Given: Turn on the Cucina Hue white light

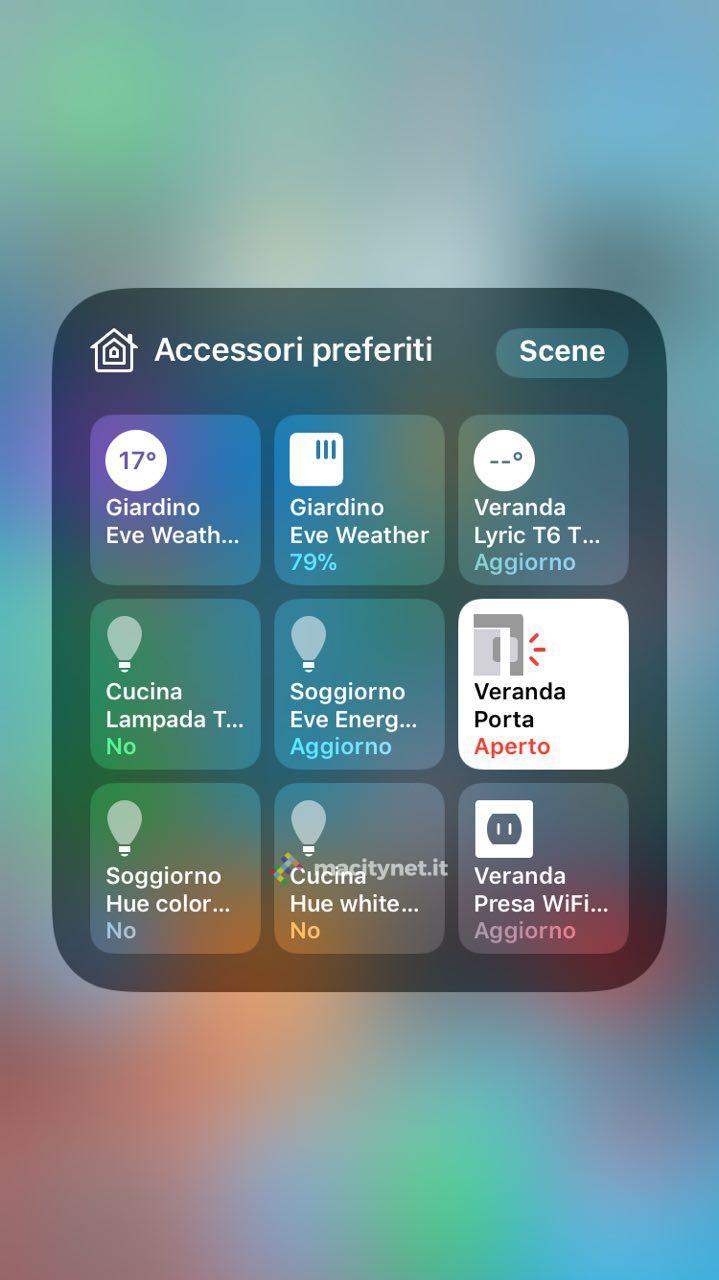Looking at the screenshot, I should [x=359, y=868].
